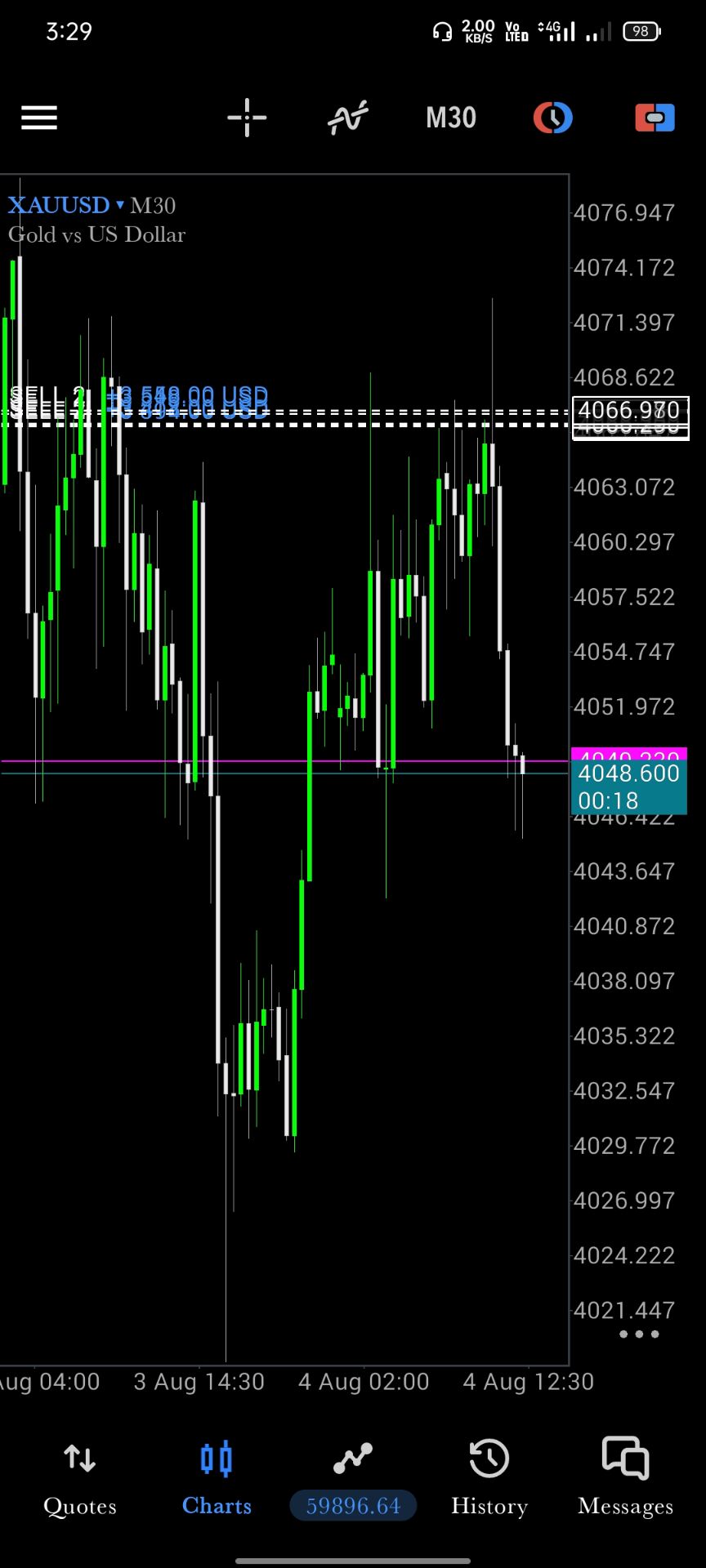
Task: Open the Messages tab
Action: click(625, 1479)
